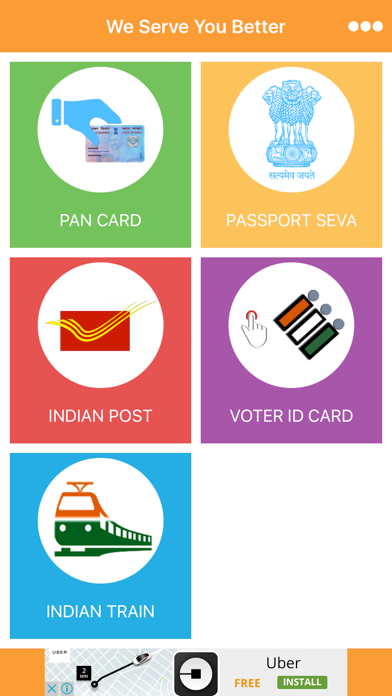This screenshot has height=696, width=392.
Task: Tap Install on the Uber ad
Action: pos(302,682)
